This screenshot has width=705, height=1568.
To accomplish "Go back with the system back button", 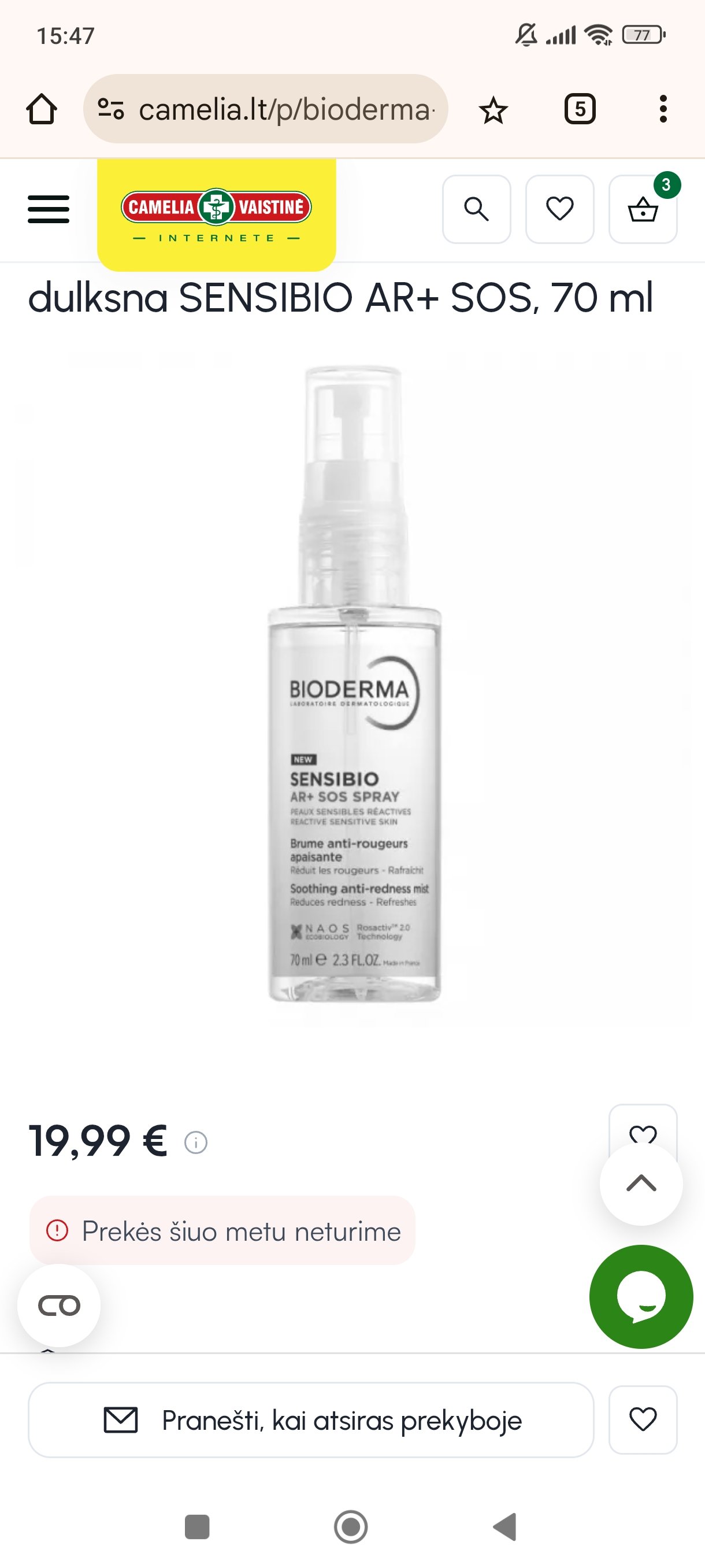I will [x=505, y=1526].
